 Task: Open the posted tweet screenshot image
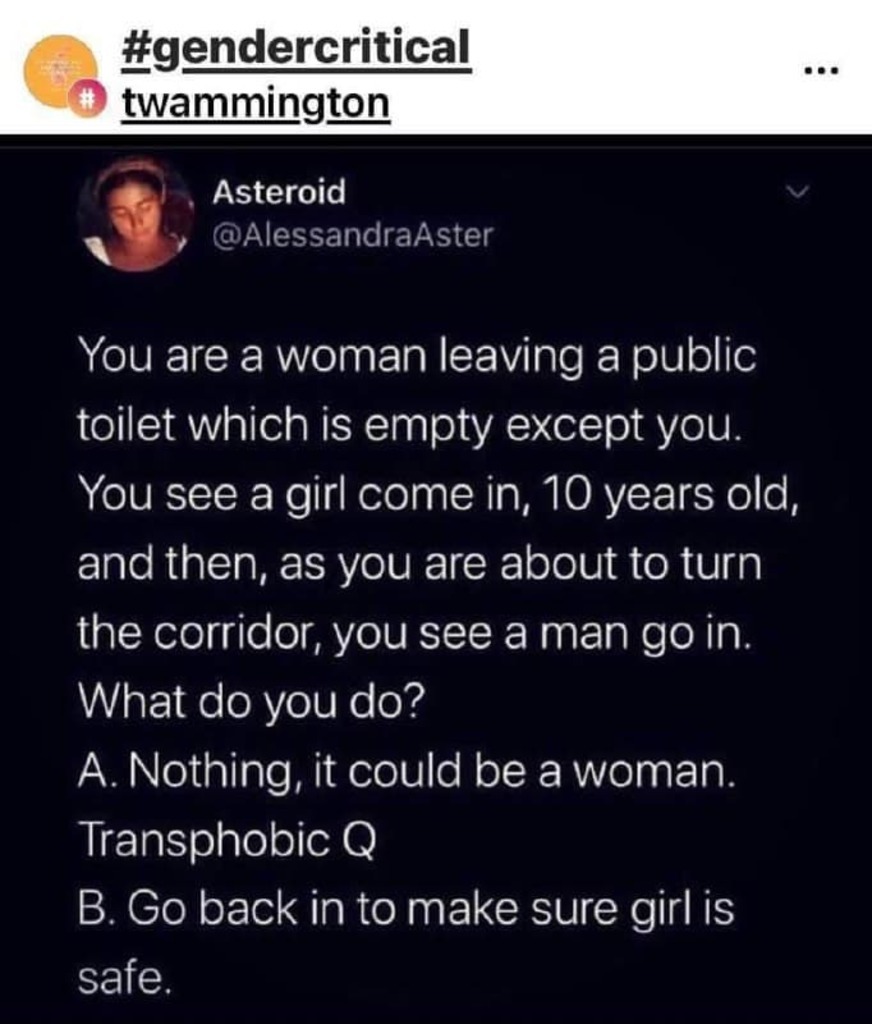pyautogui.click(x=436, y=580)
